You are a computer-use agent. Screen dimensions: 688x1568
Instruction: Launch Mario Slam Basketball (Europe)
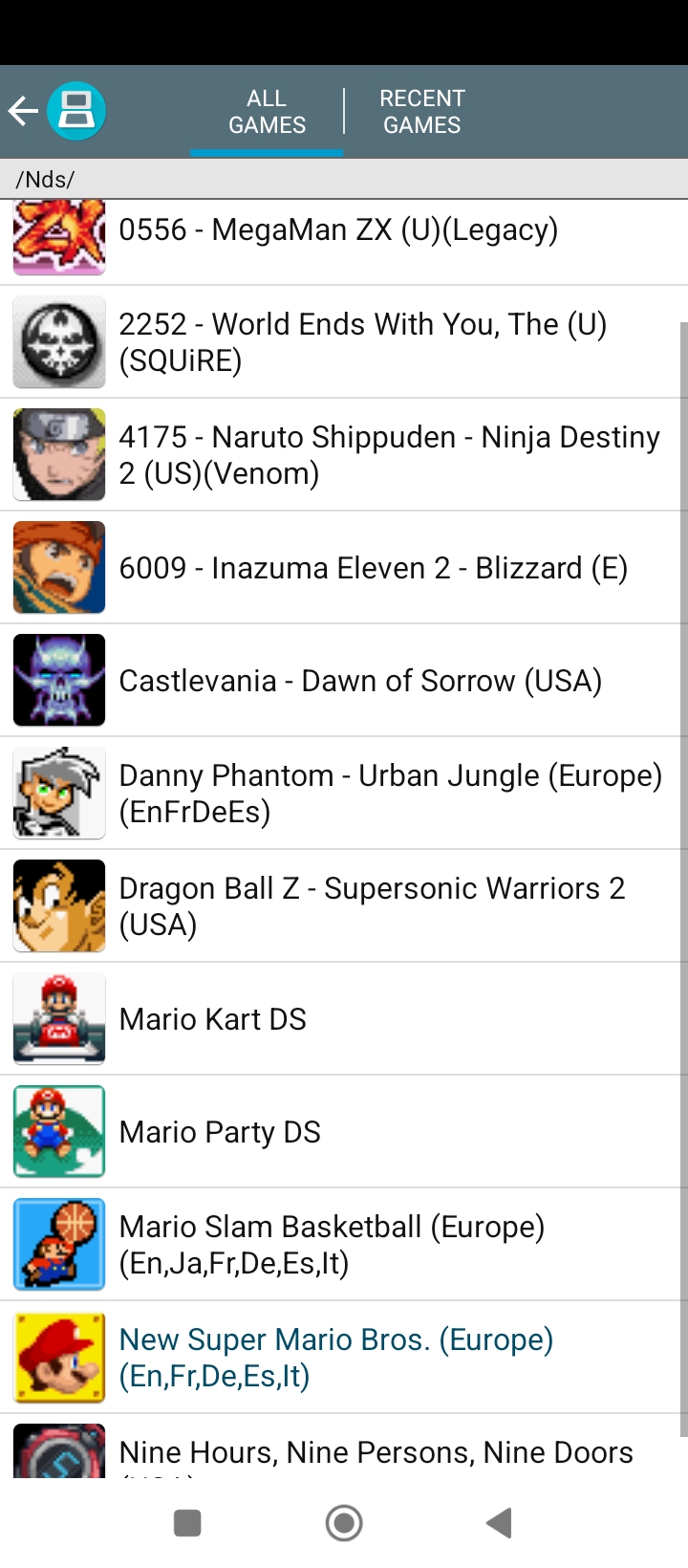pos(331,1245)
